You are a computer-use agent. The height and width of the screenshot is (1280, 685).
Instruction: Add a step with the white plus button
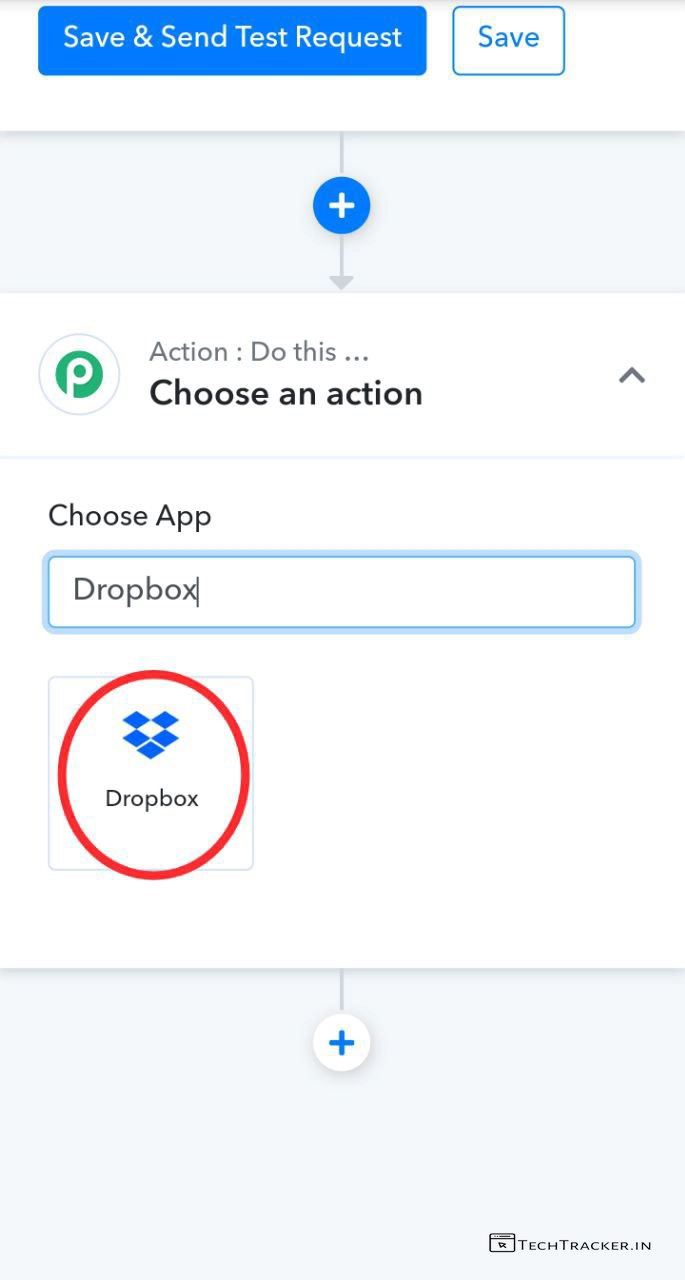(341, 1044)
